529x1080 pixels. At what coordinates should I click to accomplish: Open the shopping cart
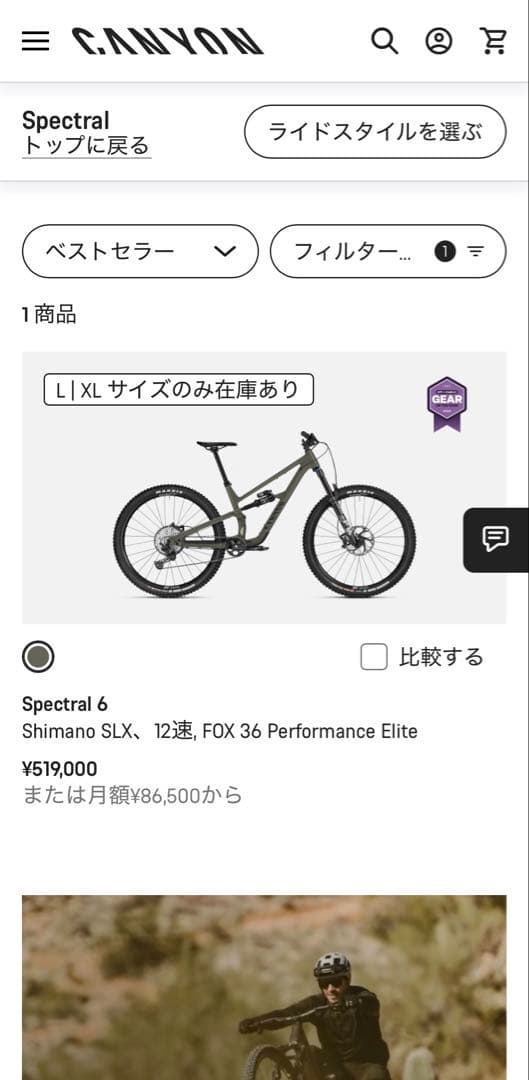click(x=493, y=41)
